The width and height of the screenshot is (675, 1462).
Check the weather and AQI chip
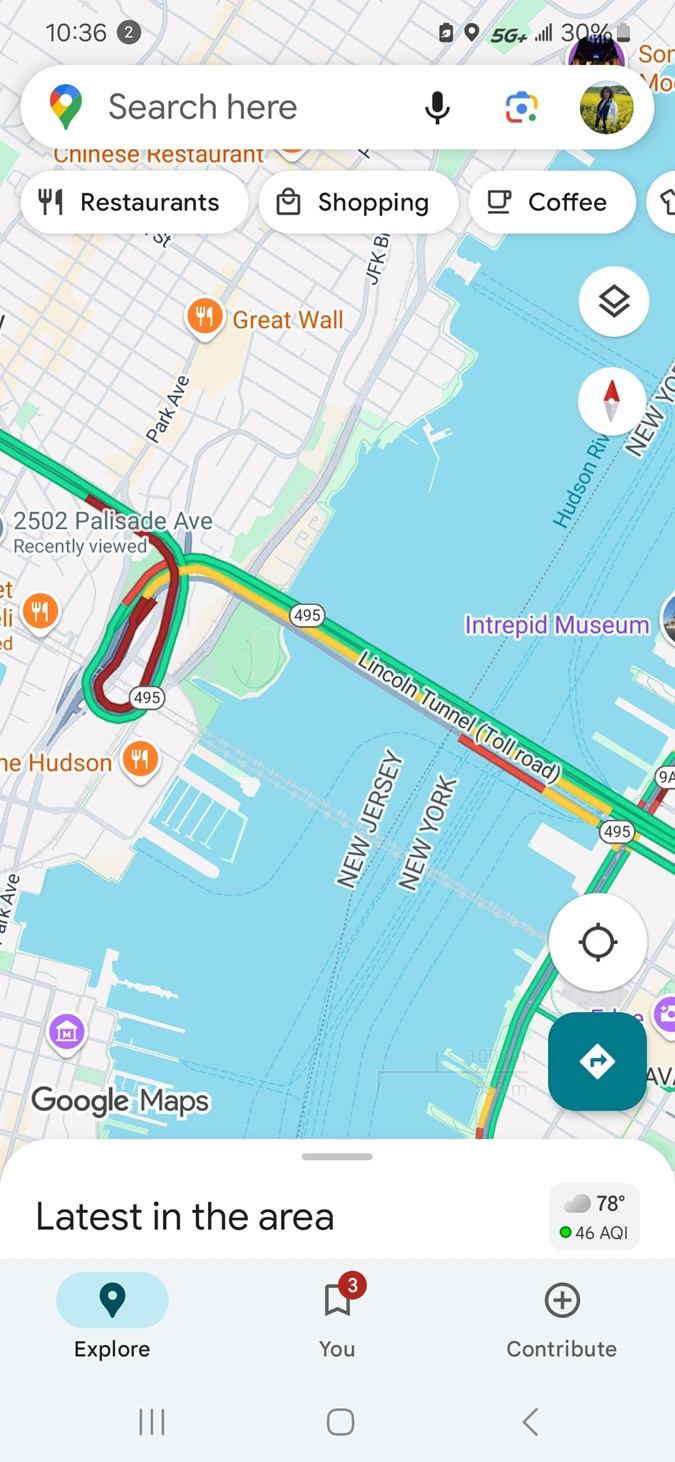[594, 1216]
